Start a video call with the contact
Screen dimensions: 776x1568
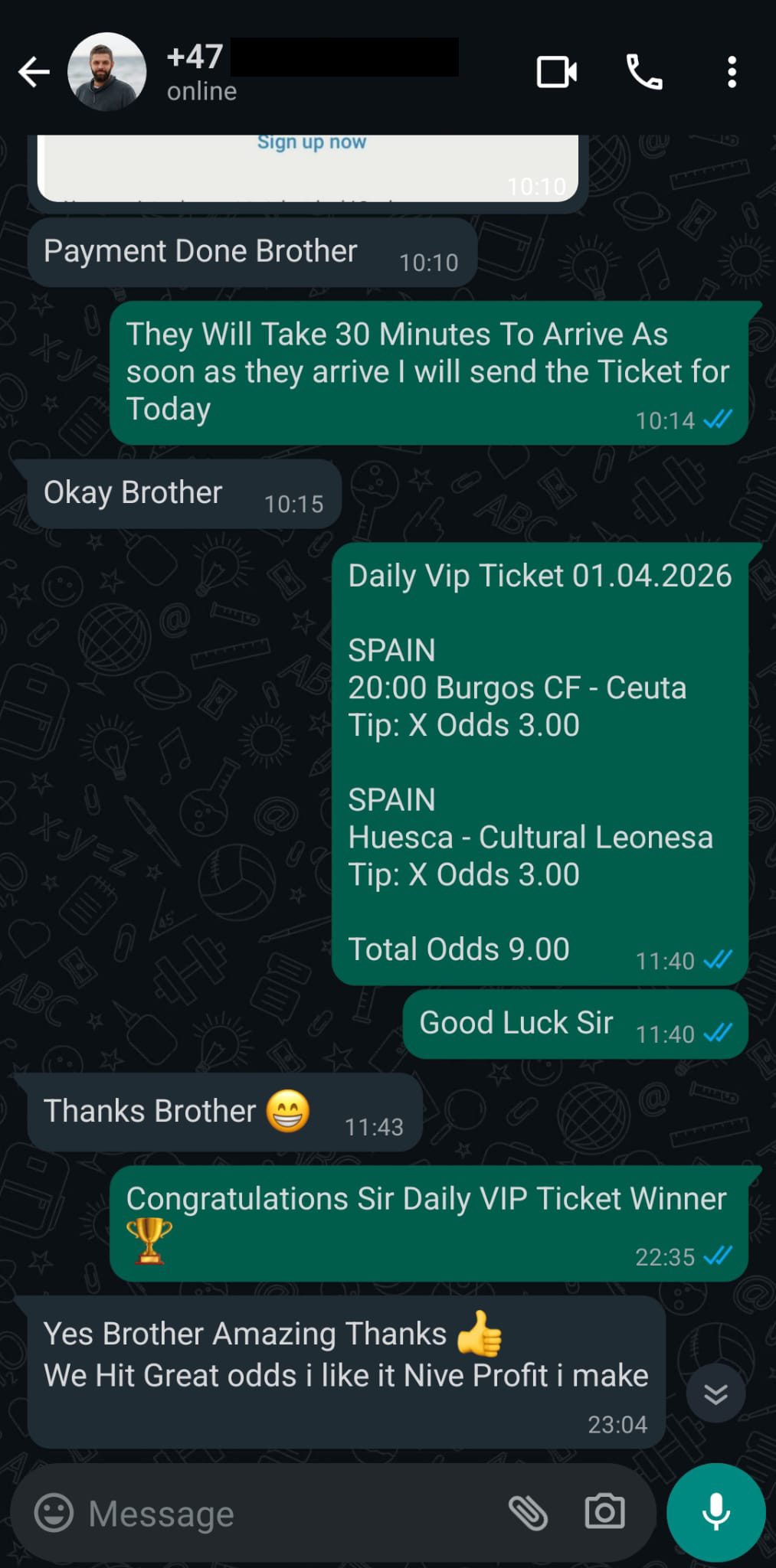[558, 72]
